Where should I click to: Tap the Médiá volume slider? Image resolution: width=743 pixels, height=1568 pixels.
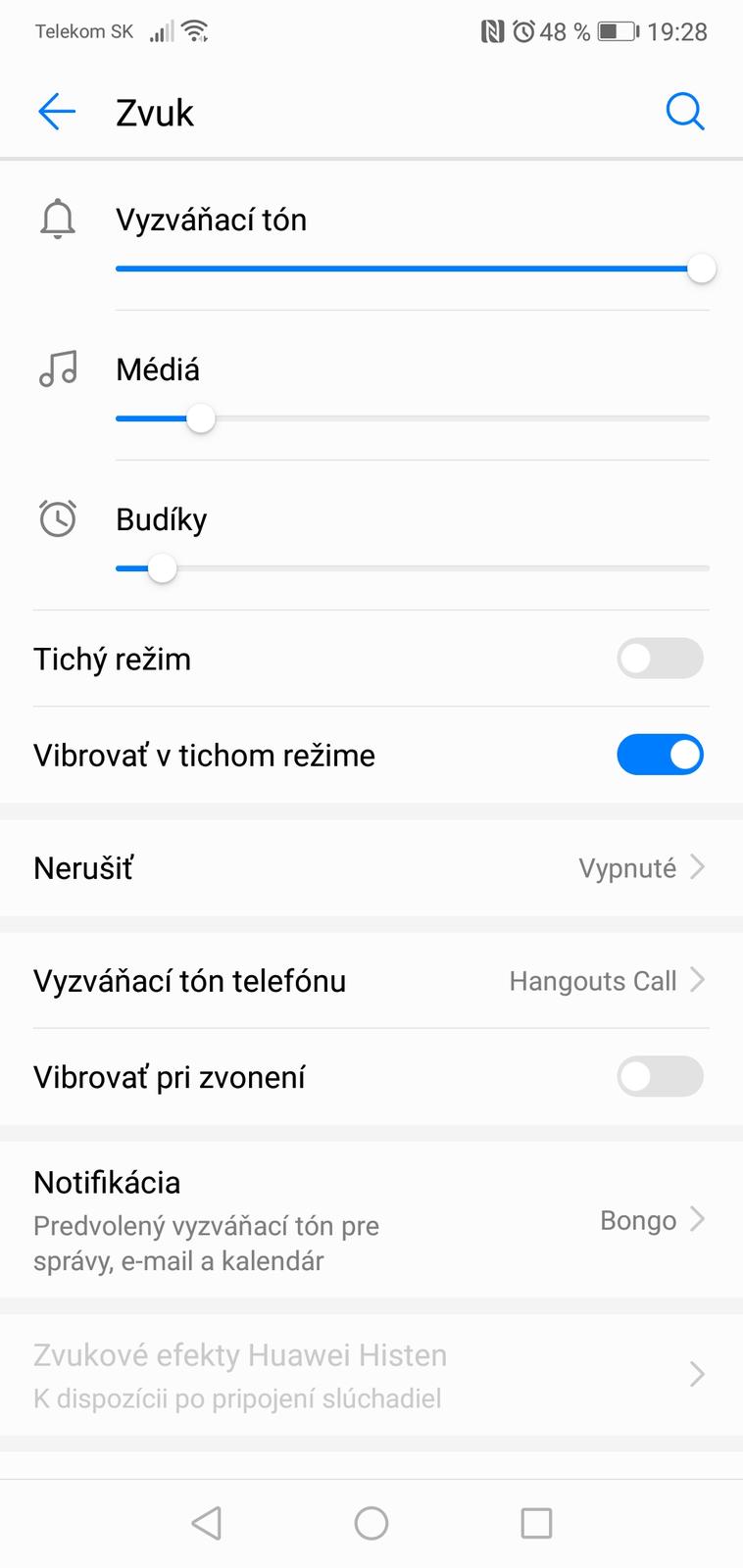coord(412,418)
